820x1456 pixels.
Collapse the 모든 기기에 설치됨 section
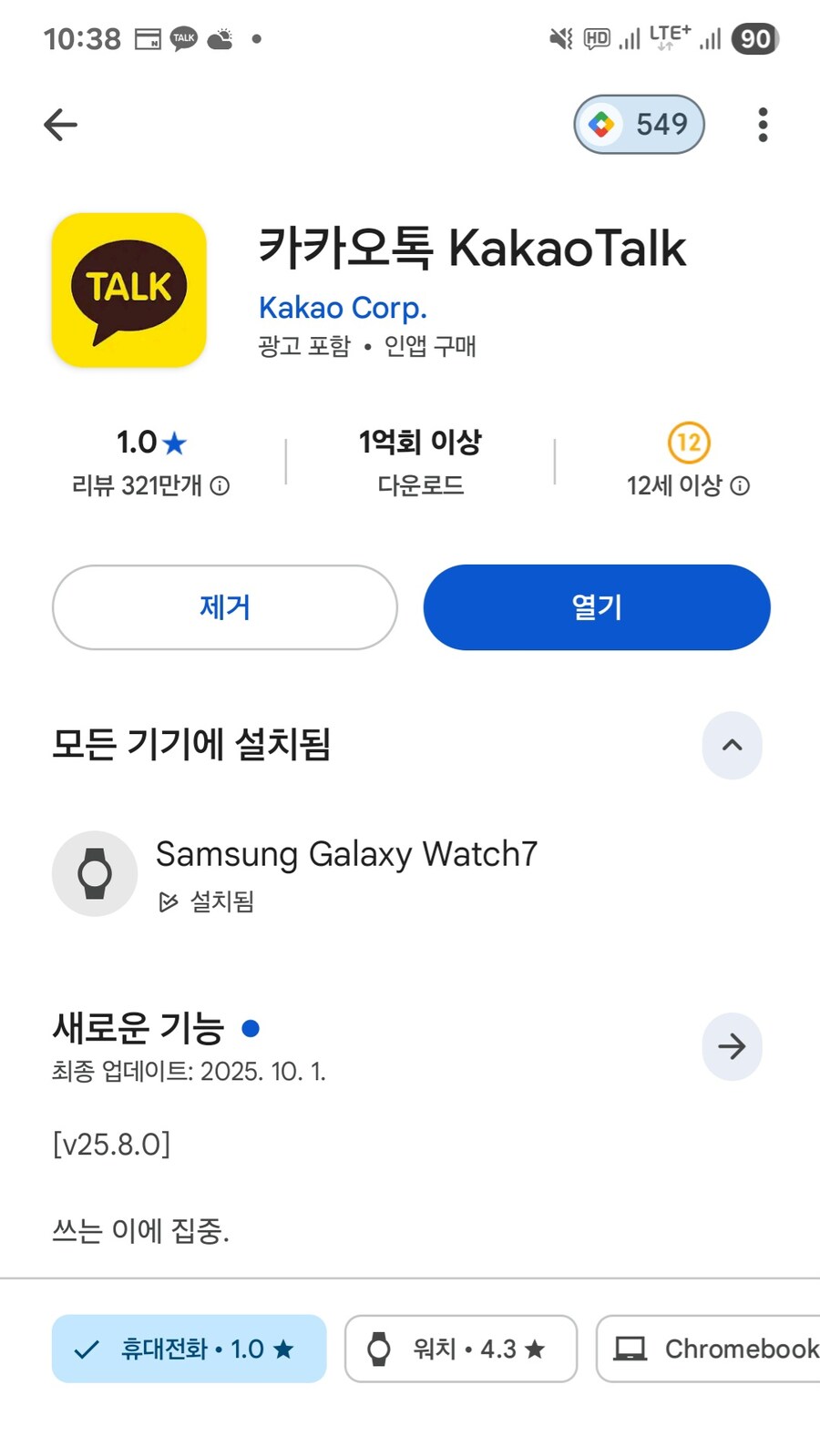click(732, 745)
